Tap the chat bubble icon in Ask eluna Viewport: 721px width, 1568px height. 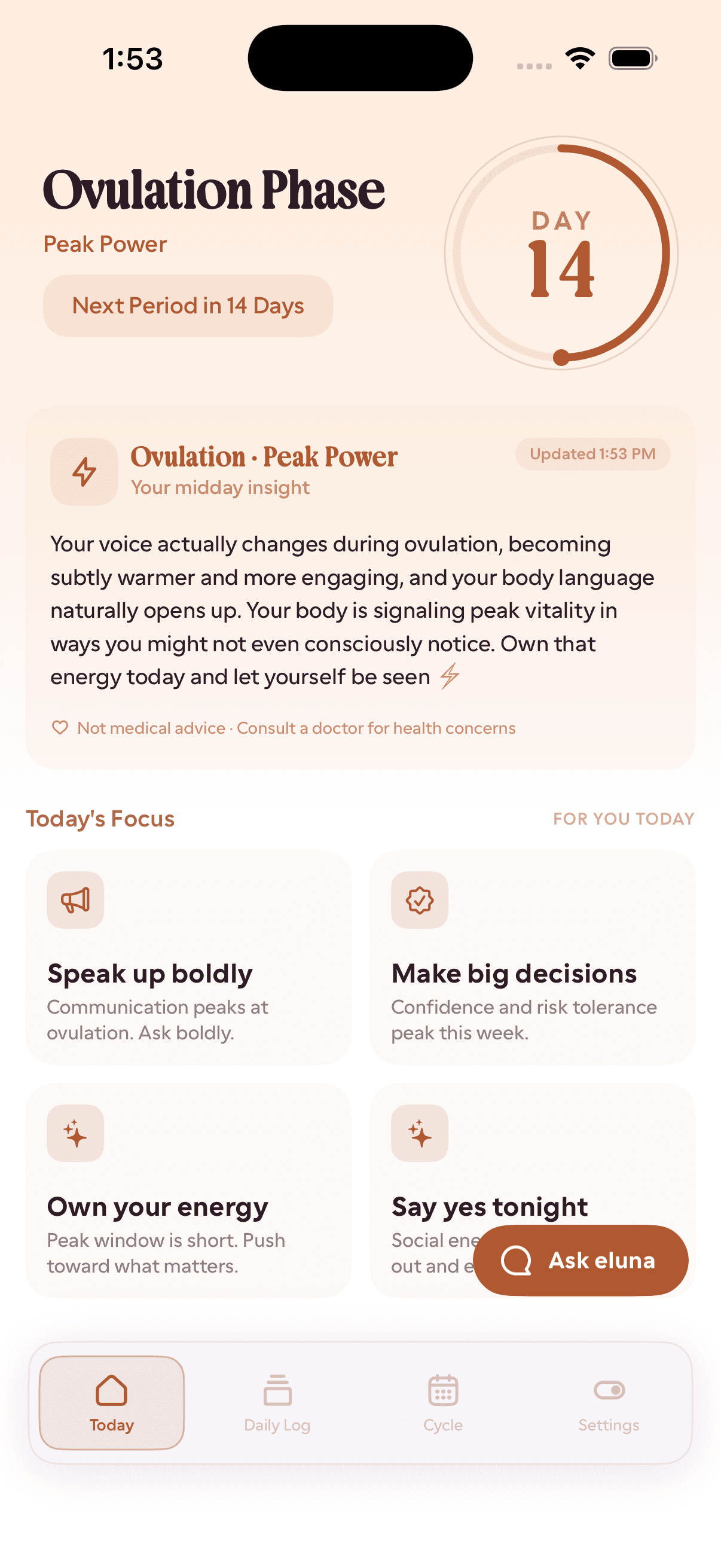coord(518,1261)
